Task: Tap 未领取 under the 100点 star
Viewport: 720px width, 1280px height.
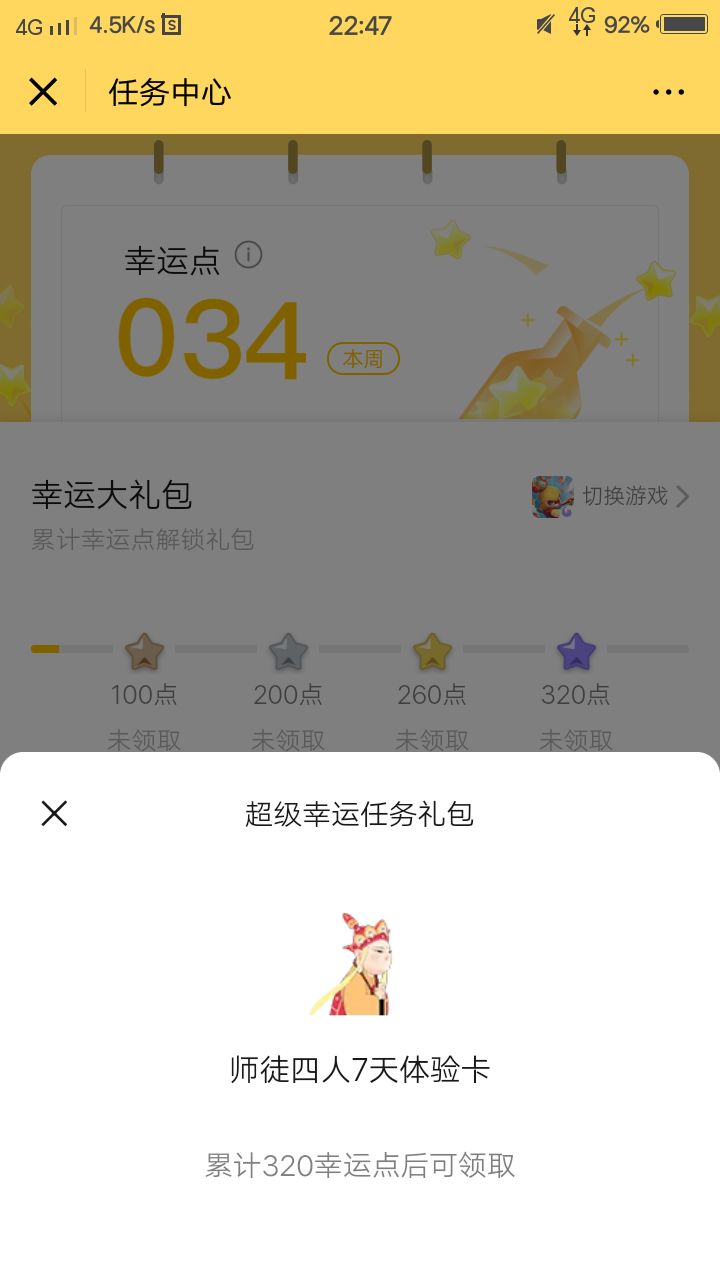Action: (x=143, y=739)
